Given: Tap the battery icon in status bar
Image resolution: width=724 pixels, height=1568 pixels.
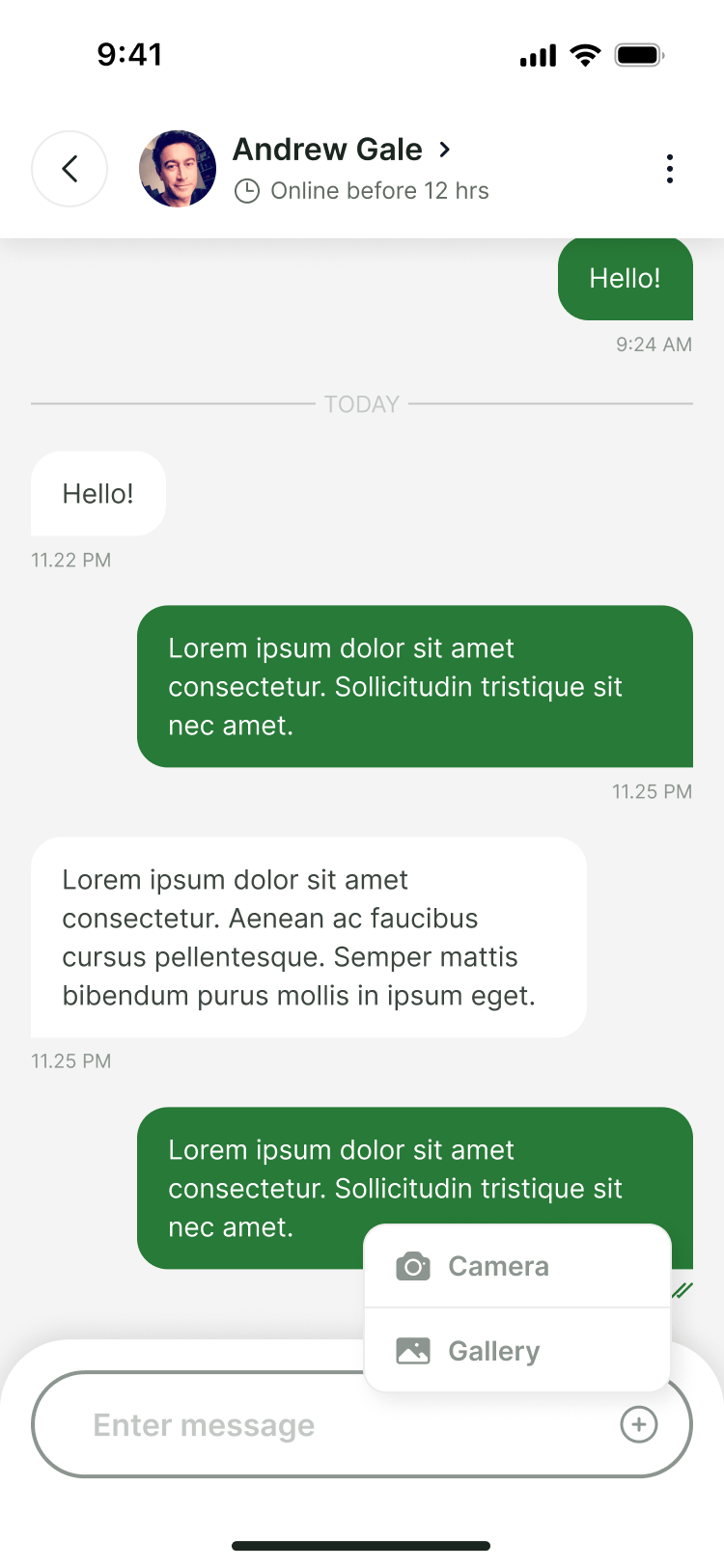Looking at the screenshot, I should (641, 55).
